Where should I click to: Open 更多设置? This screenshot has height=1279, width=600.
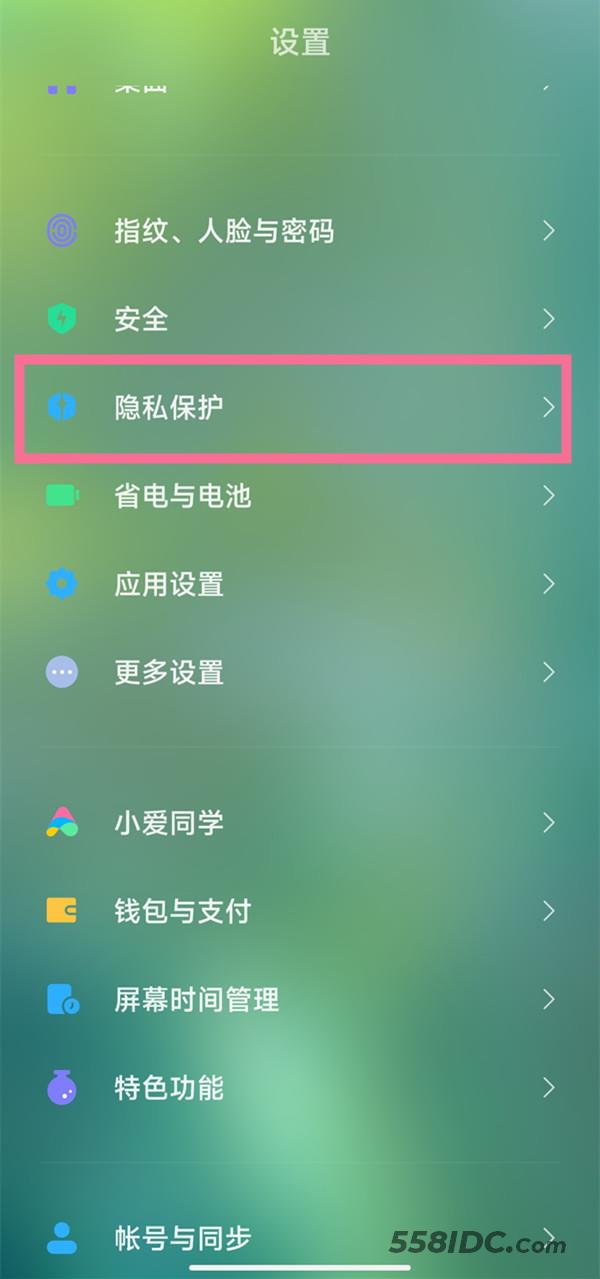pos(168,672)
